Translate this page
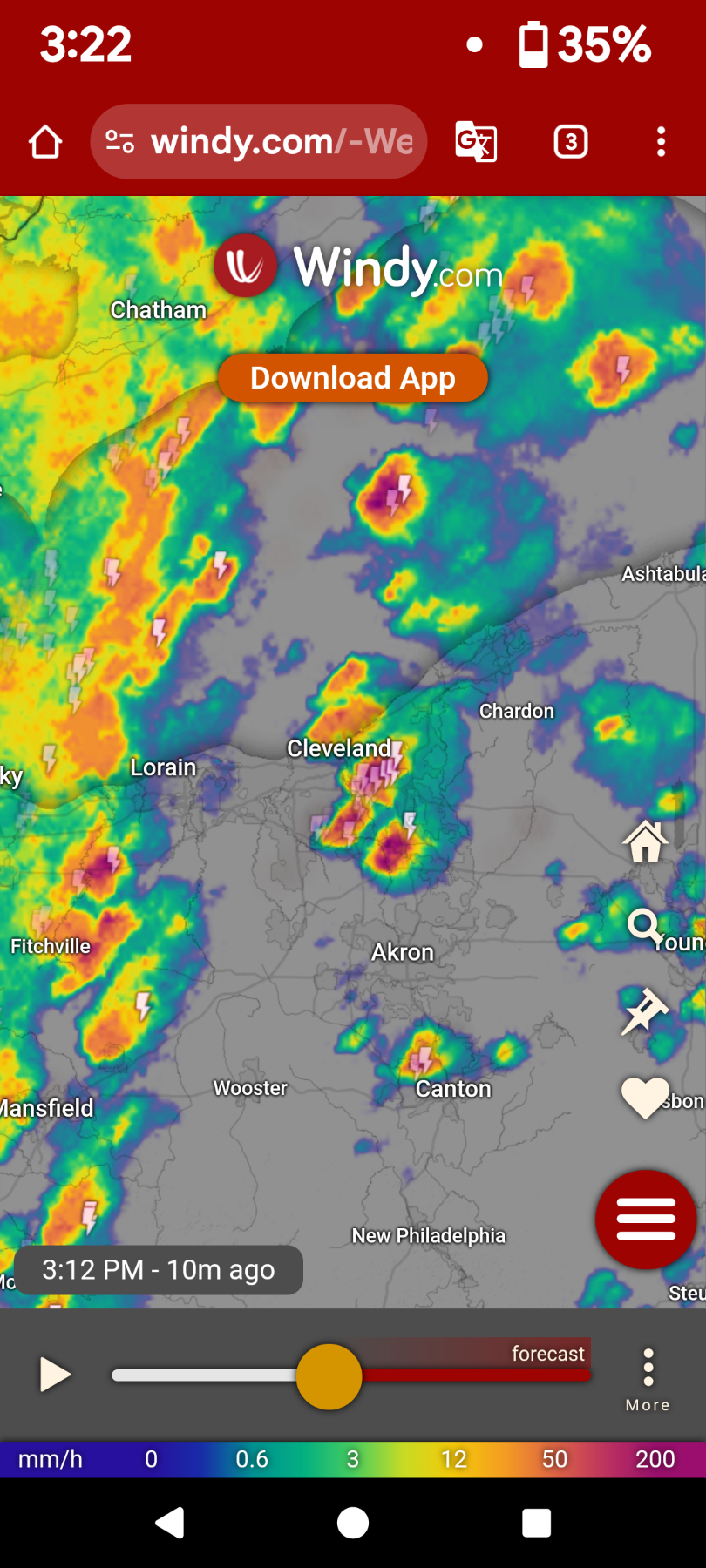 (476, 142)
